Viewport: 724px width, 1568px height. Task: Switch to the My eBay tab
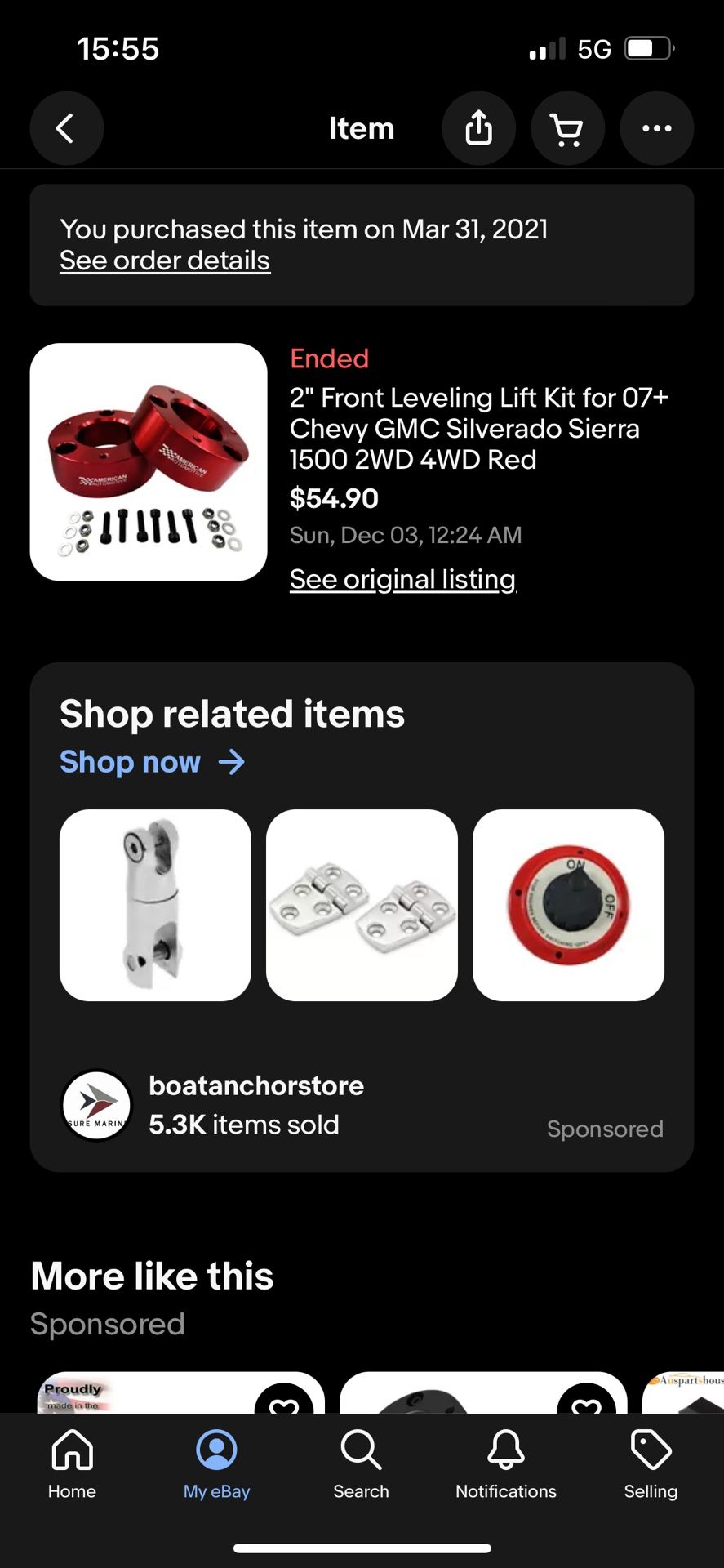[x=216, y=1465]
